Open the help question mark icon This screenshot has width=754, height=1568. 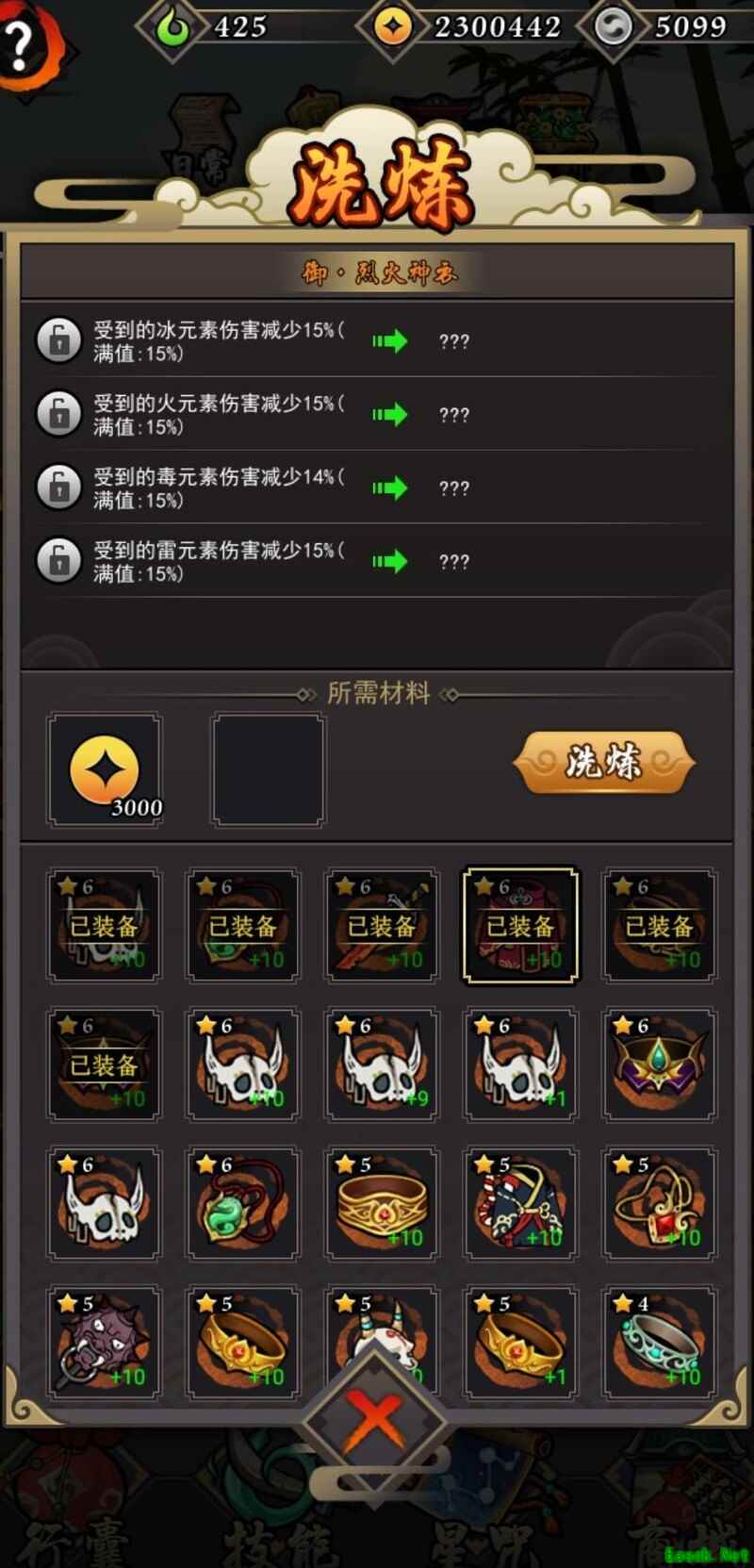tap(21, 42)
